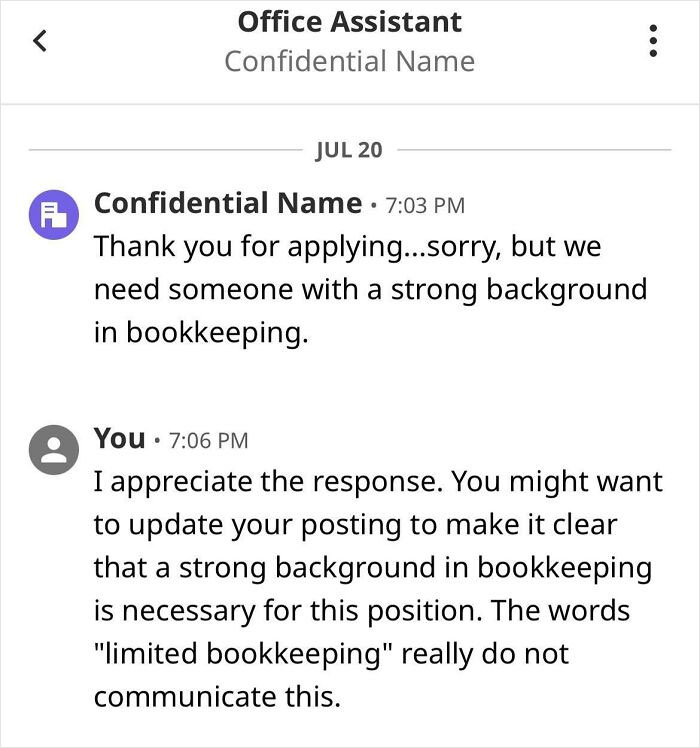
Task: Open the three-dot overflow menu
Action: coord(654,41)
